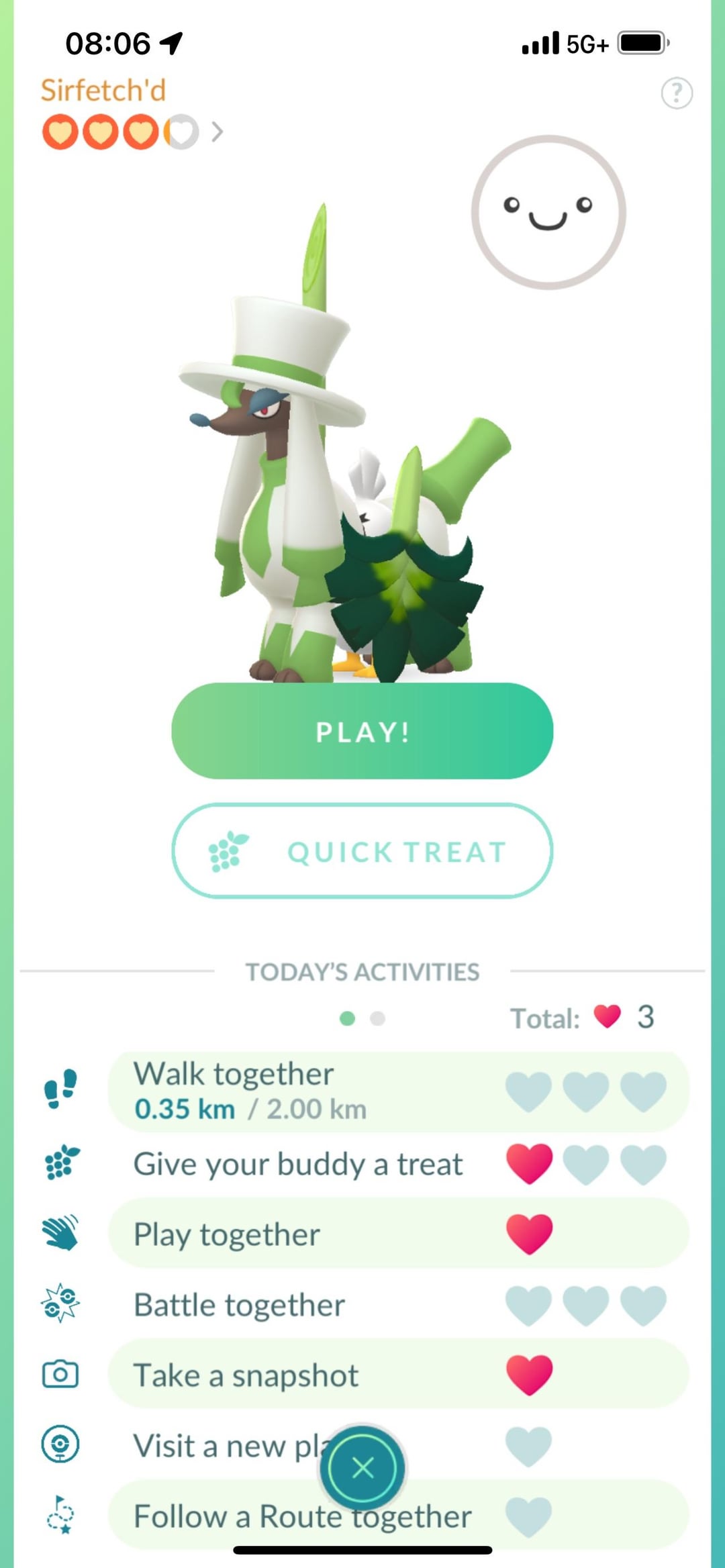Viewport: 725px width, 1568px height.
Task: Give a Quick Treat to your buddy
Action: pos(362,851)
